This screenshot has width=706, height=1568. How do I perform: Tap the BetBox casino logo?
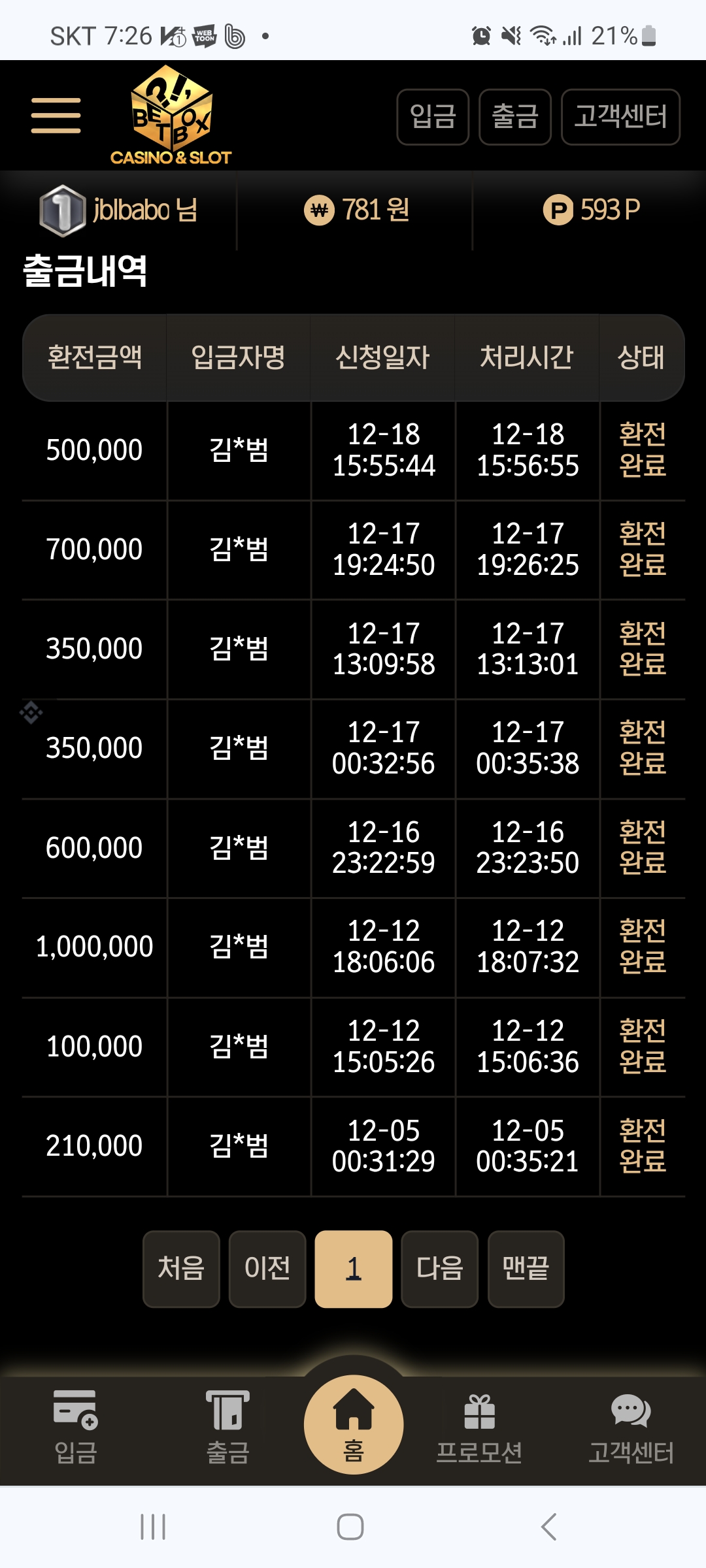pos(171,116)
